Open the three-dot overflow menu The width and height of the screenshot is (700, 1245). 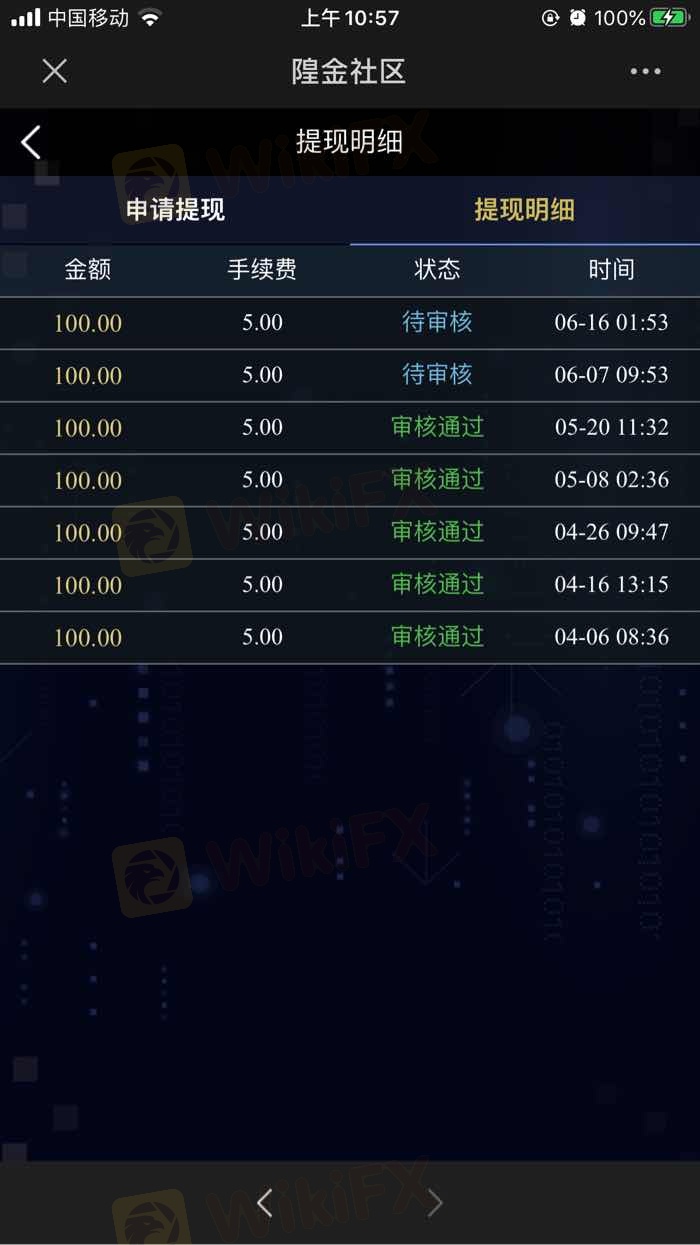645,71
